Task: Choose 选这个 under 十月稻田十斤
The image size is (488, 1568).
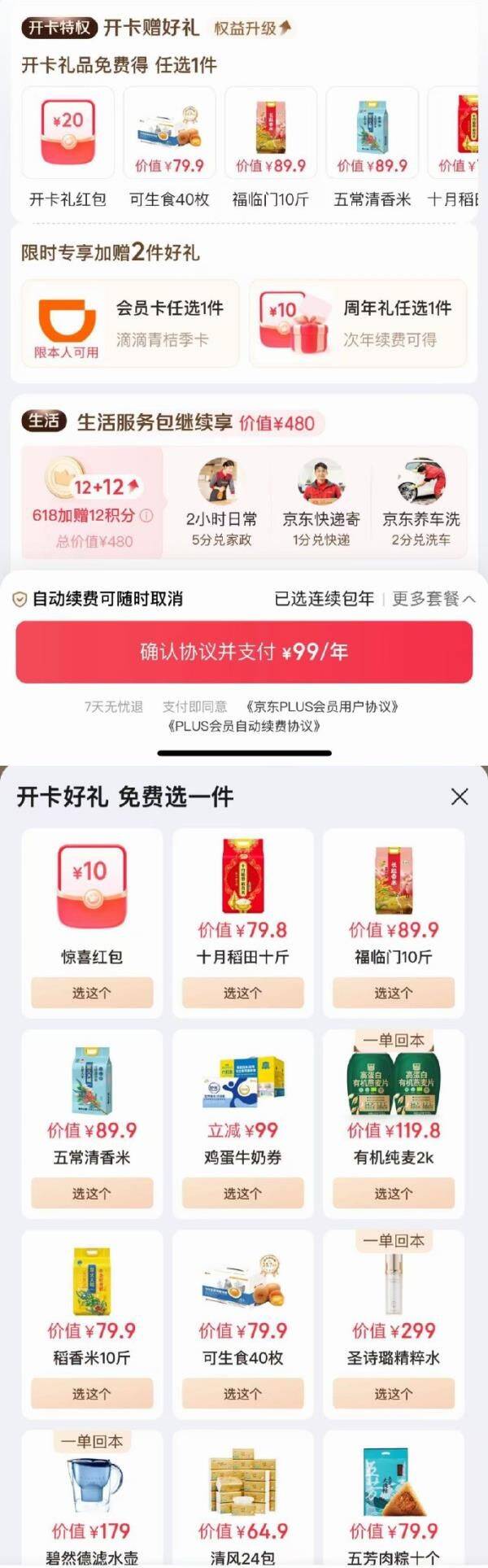Action: tap(242, 993)
